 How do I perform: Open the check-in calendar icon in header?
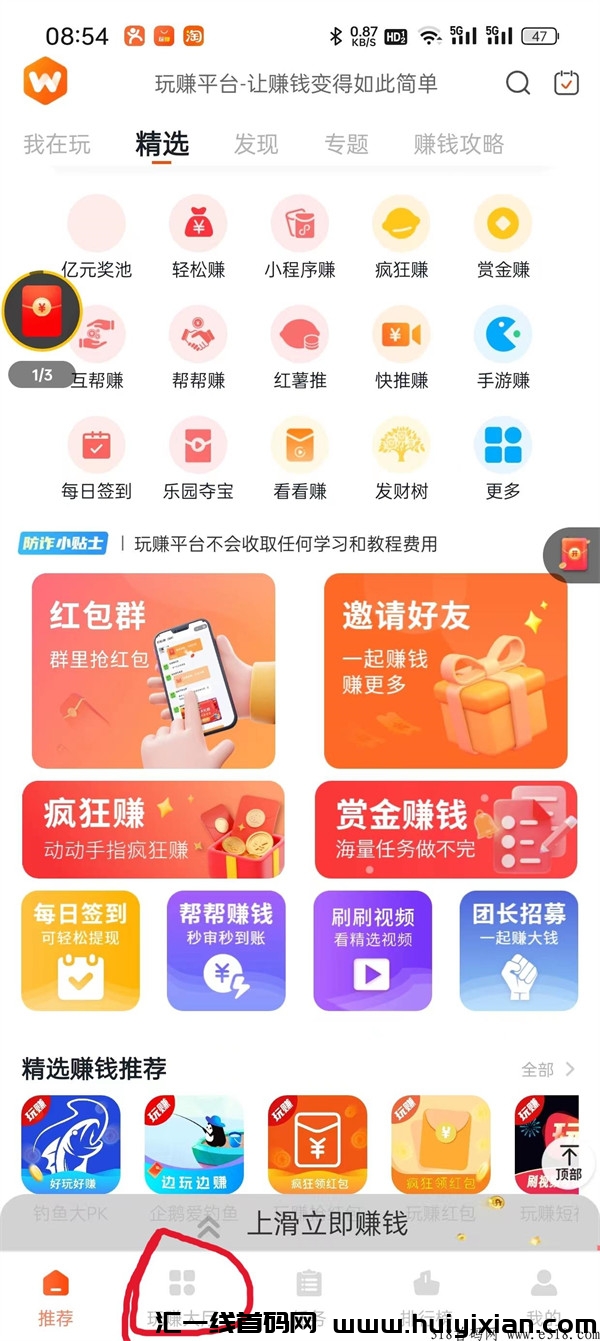pyautogui.click(x=567, y=83)
